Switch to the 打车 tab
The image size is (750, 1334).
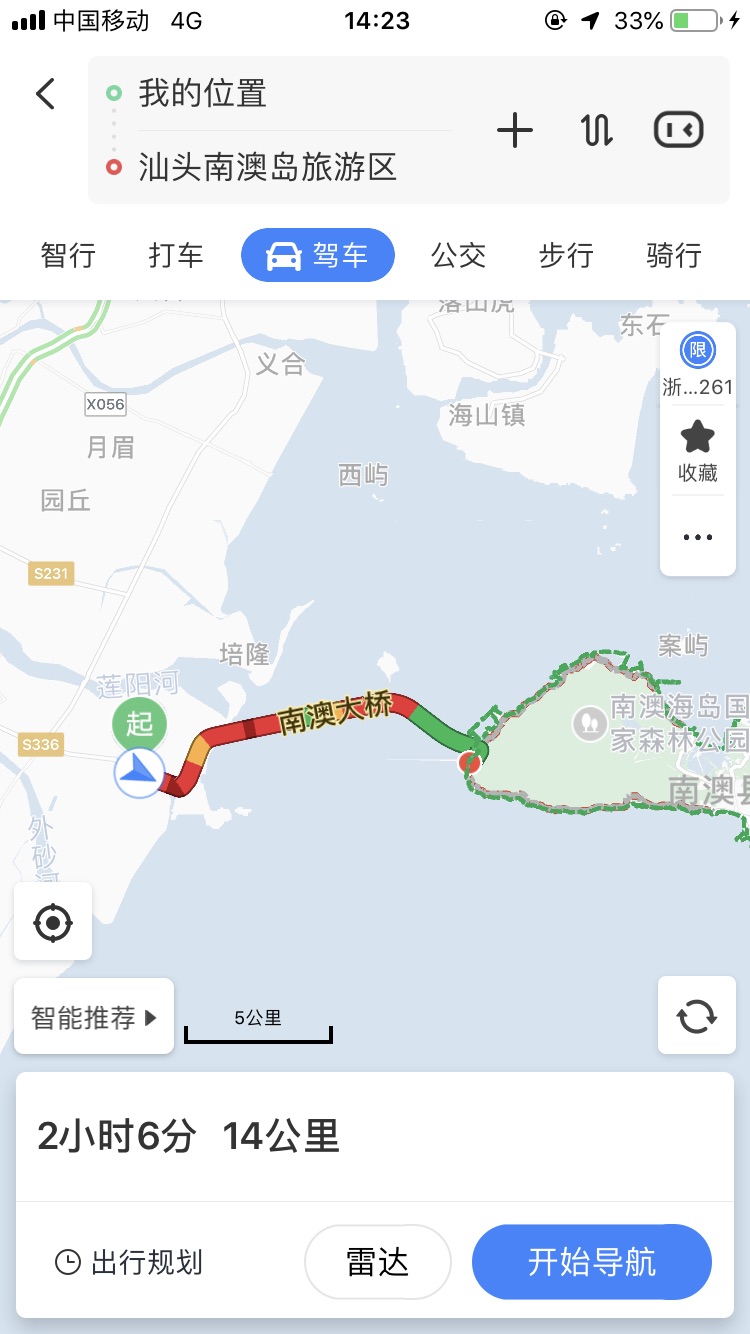pos(176,255)
